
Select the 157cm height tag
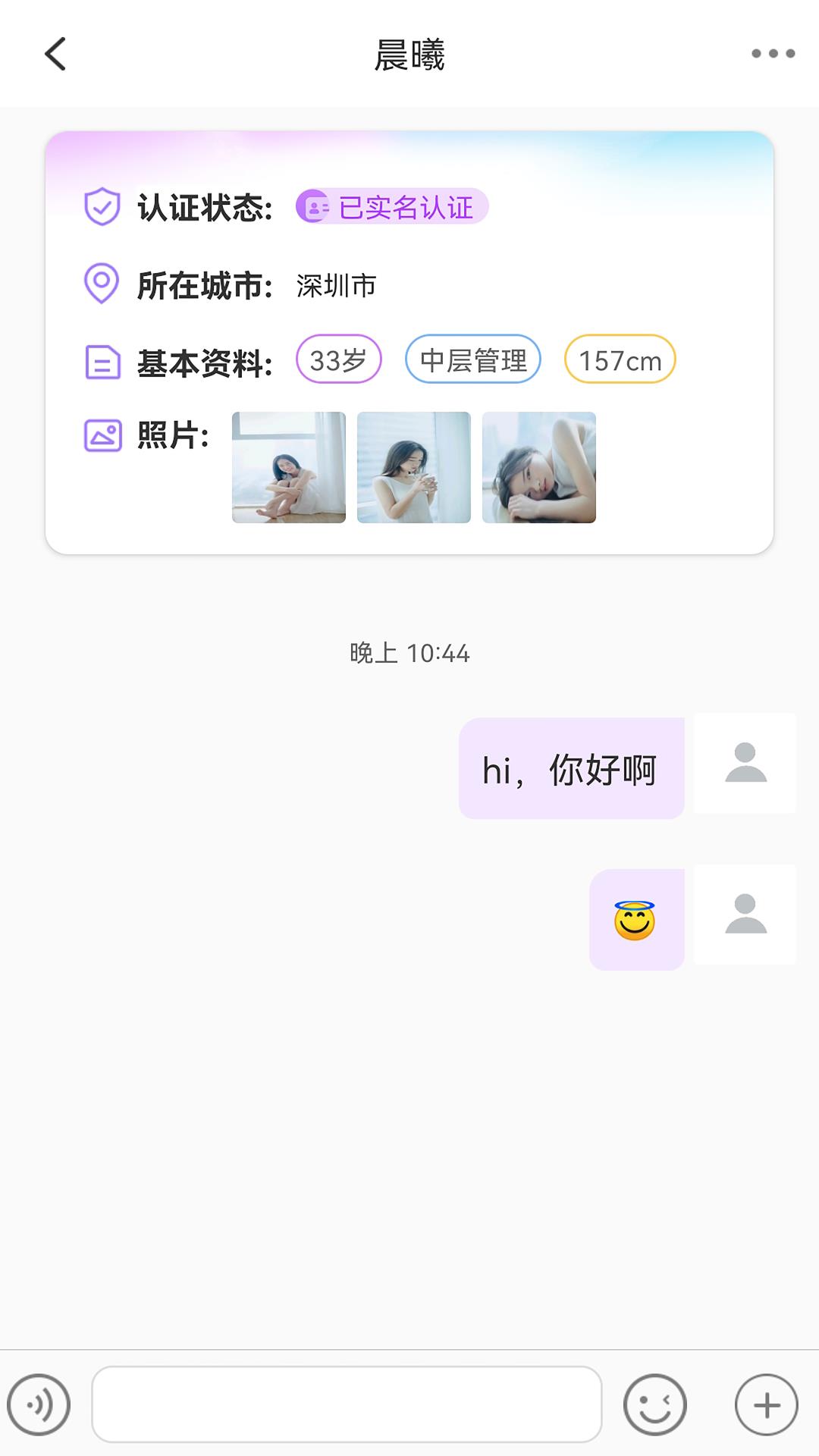point(620,360)
